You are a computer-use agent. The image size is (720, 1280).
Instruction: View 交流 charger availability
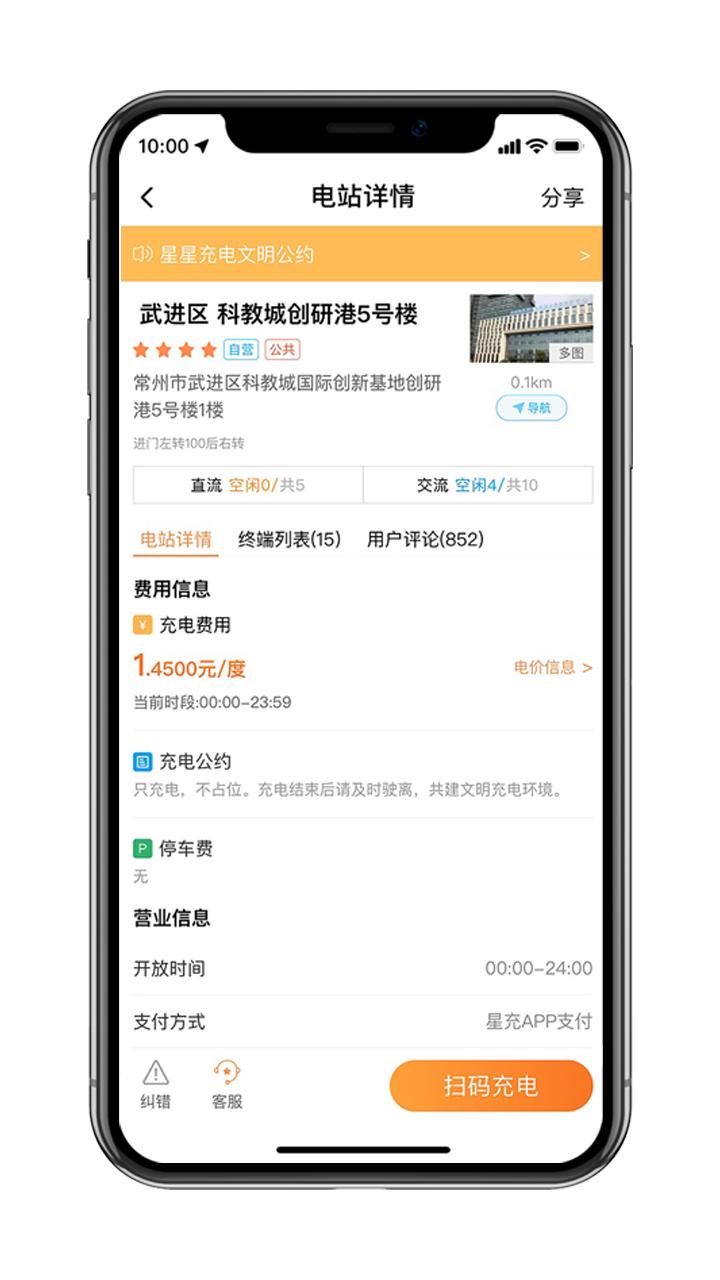pyautogui.click(x=477, y=485)
